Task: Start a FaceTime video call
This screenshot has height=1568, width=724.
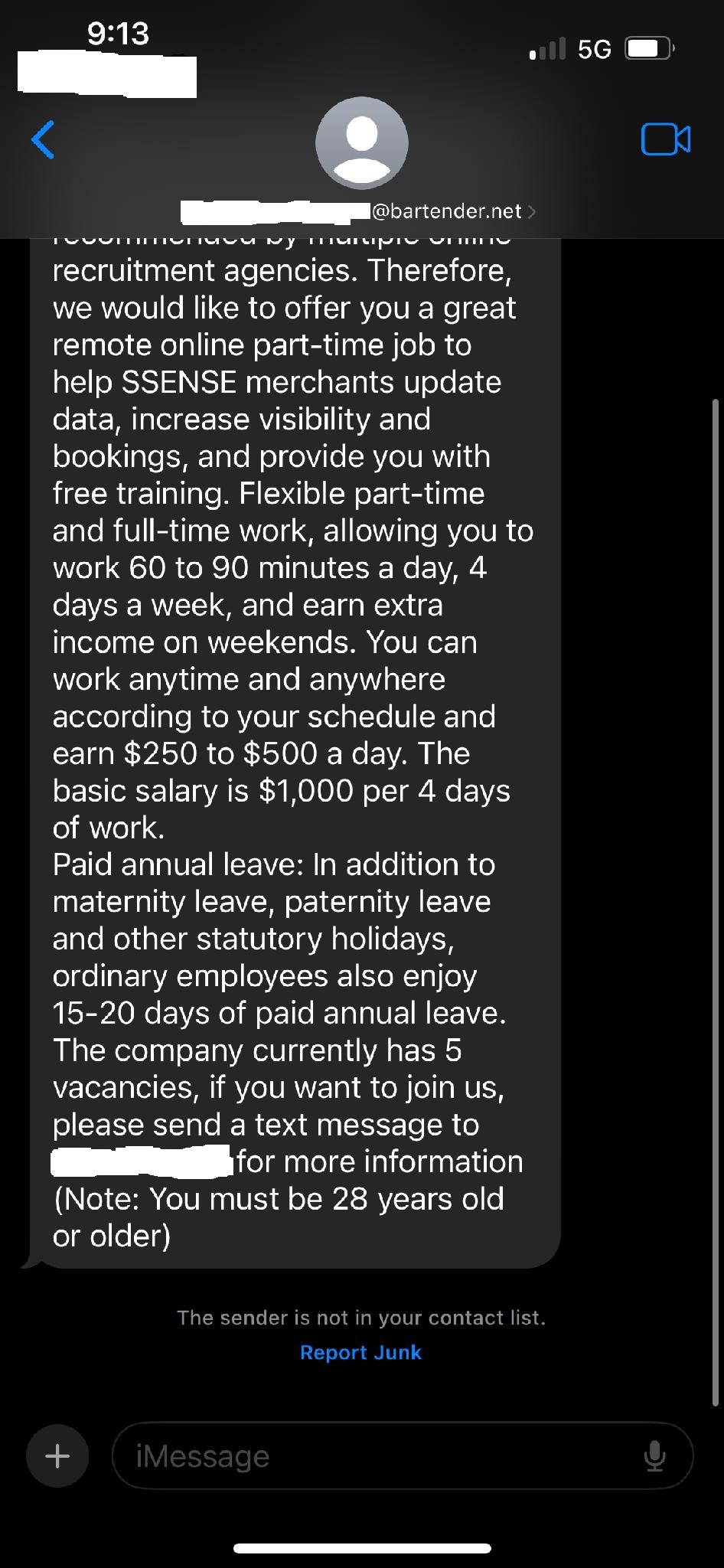Action: click(x=665, y=139)
